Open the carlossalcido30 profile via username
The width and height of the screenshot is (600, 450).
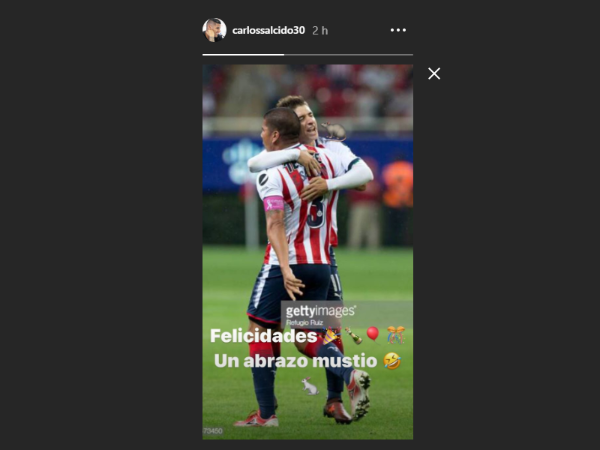tap(267, 30)
